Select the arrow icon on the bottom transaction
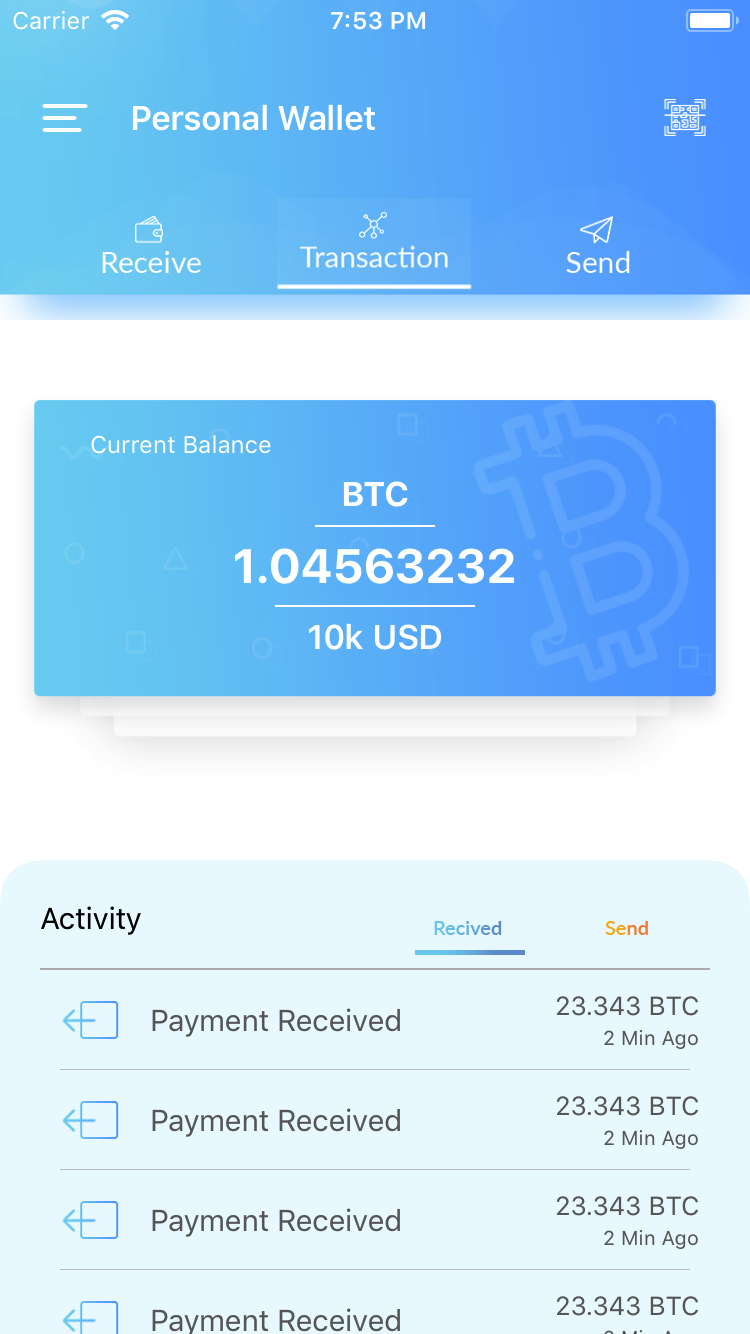 [x=91, y=1318]
